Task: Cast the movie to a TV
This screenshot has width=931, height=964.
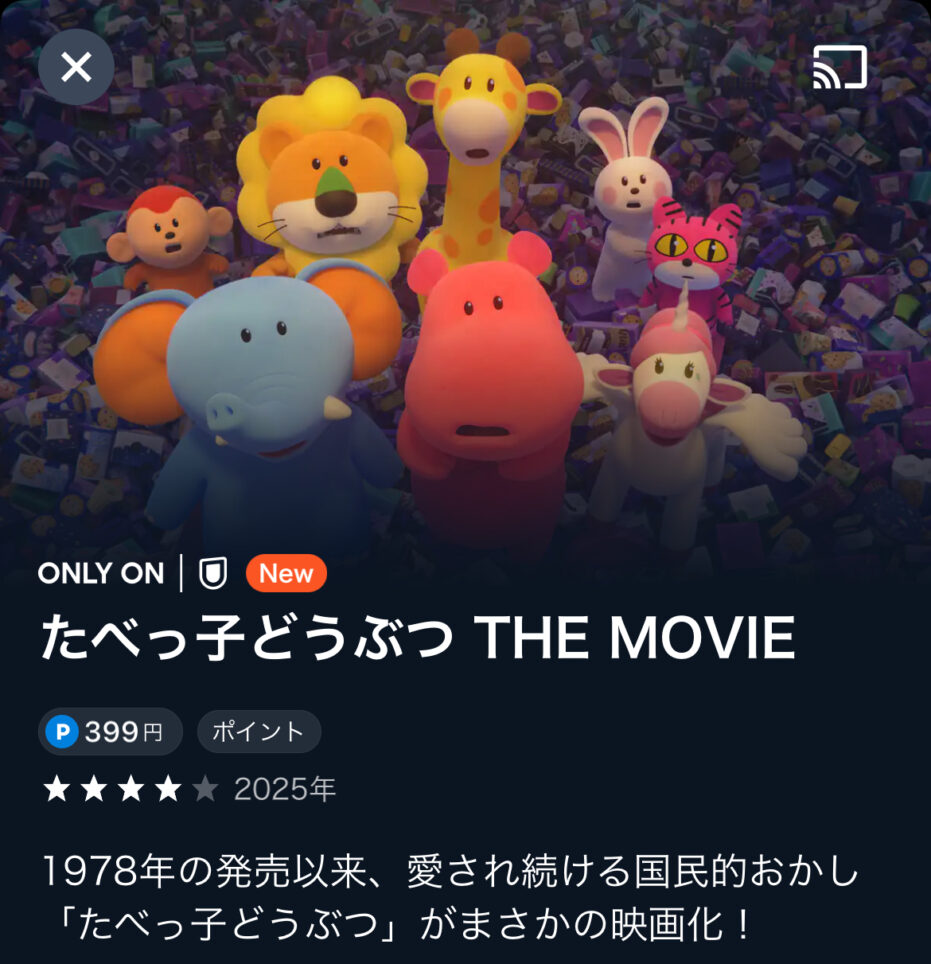Action: [x=839, y=67]
